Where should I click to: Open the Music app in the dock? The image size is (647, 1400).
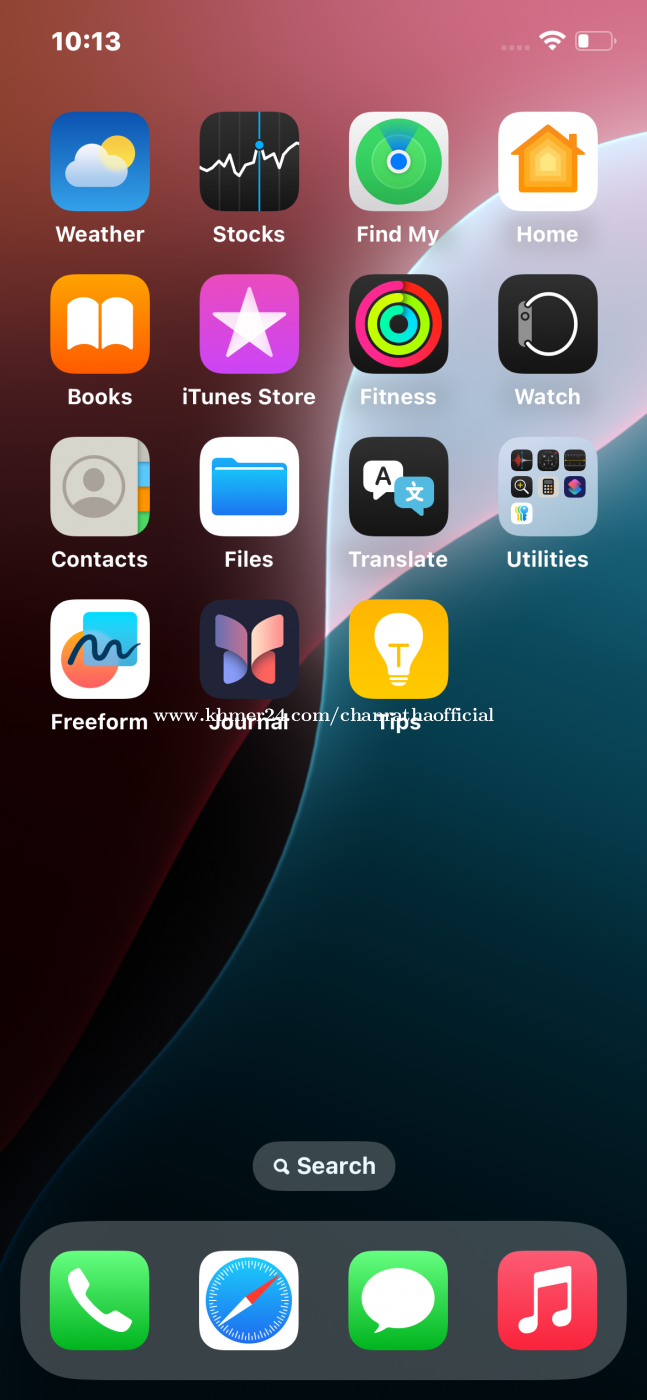[548, 1300]
